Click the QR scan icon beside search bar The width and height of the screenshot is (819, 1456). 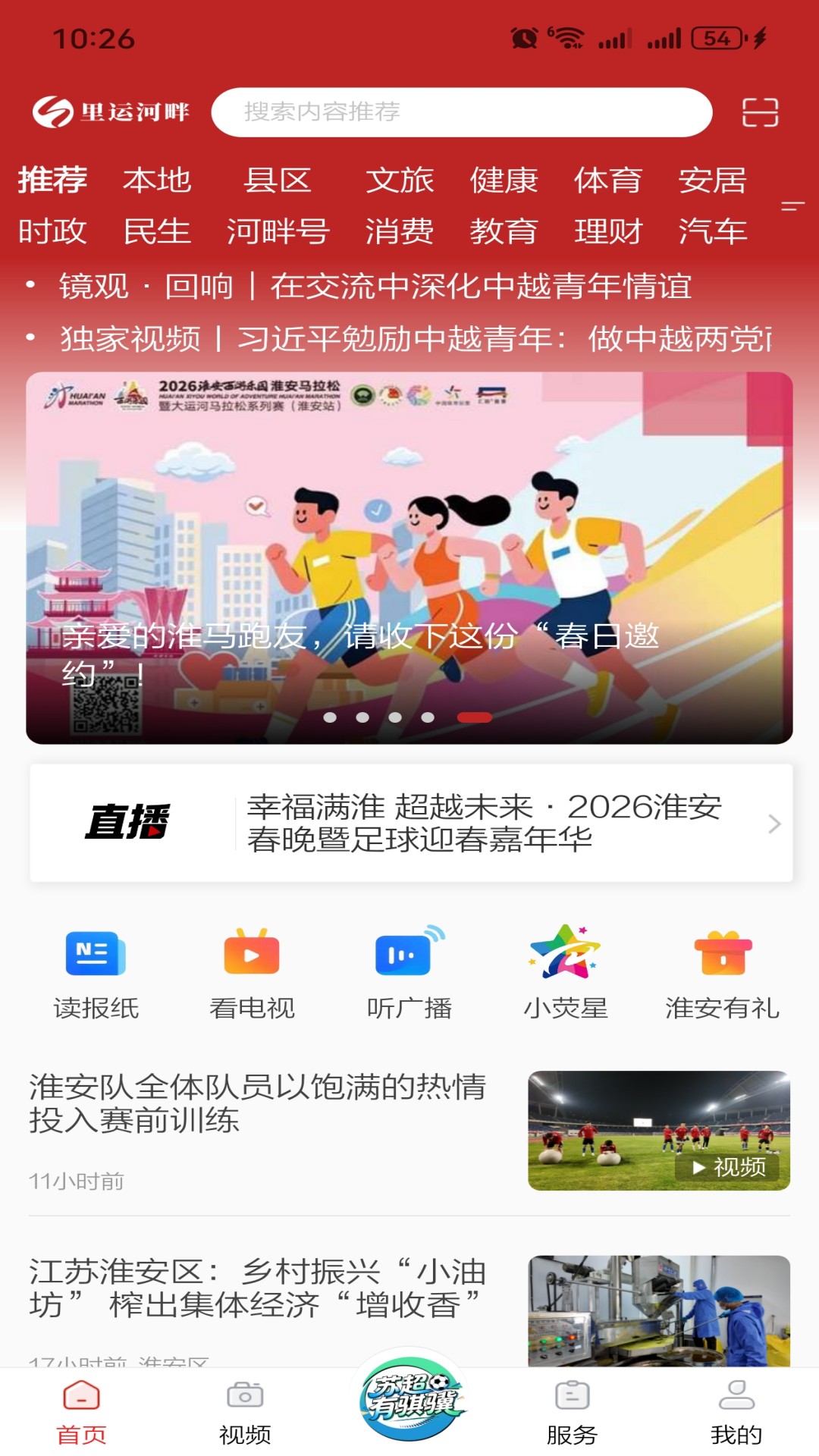pos(761,111)
